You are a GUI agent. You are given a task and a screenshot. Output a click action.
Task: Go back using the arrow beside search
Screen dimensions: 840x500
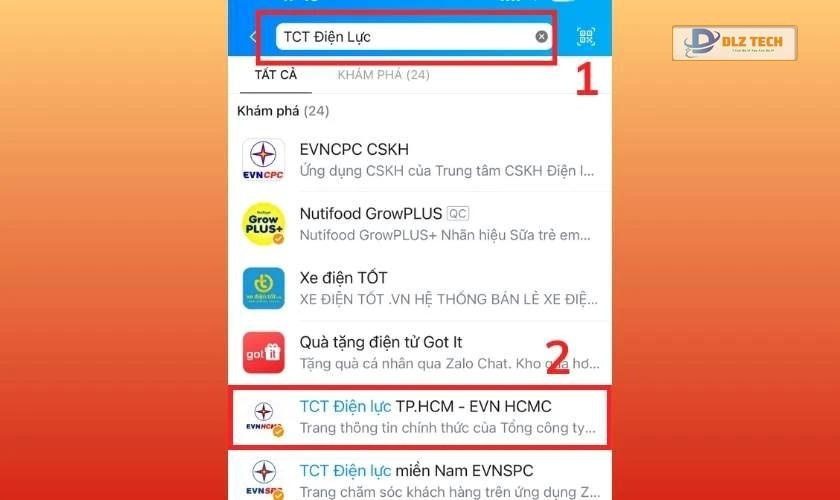pos(253,37)
